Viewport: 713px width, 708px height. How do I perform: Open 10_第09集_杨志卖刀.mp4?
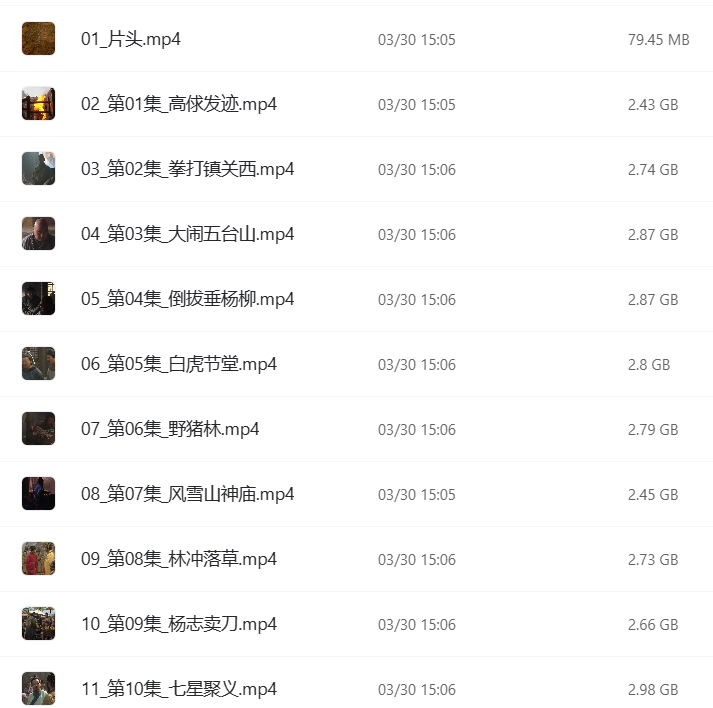(178, 624)
